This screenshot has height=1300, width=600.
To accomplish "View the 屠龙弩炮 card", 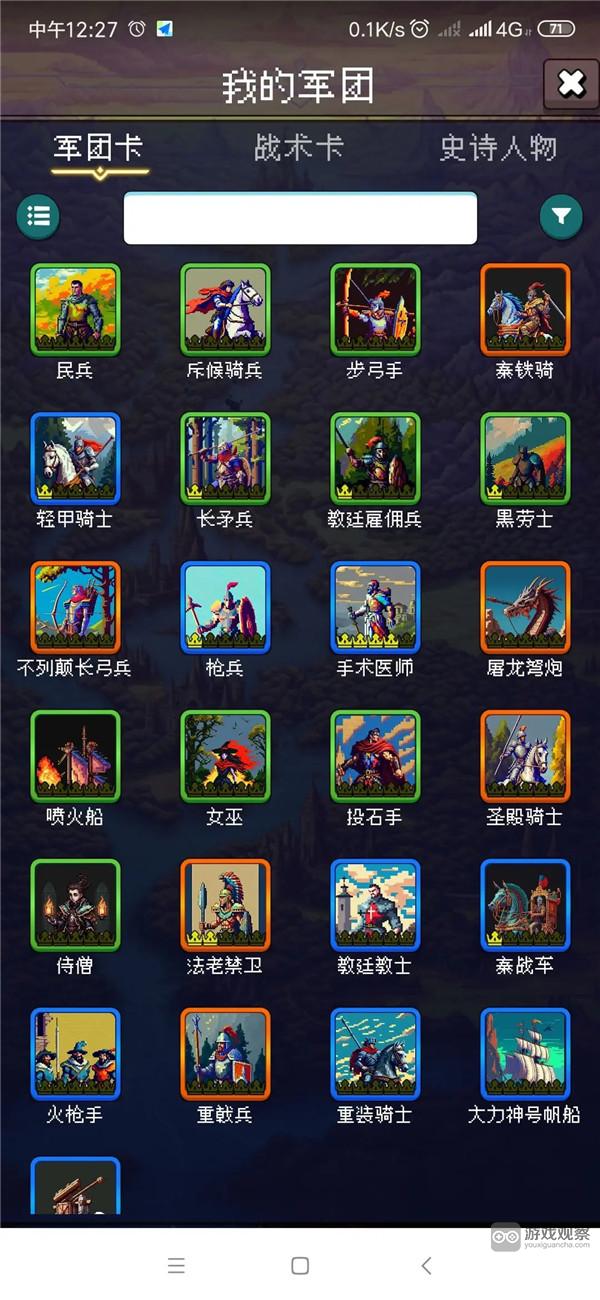I will pyautogui.click(x=525, y=607).
